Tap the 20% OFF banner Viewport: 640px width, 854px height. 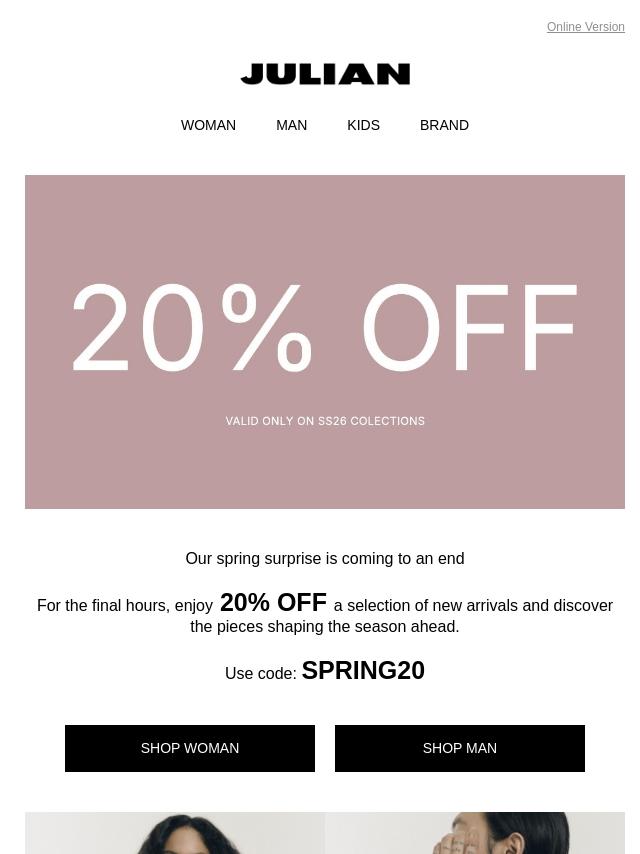(324, 341)
